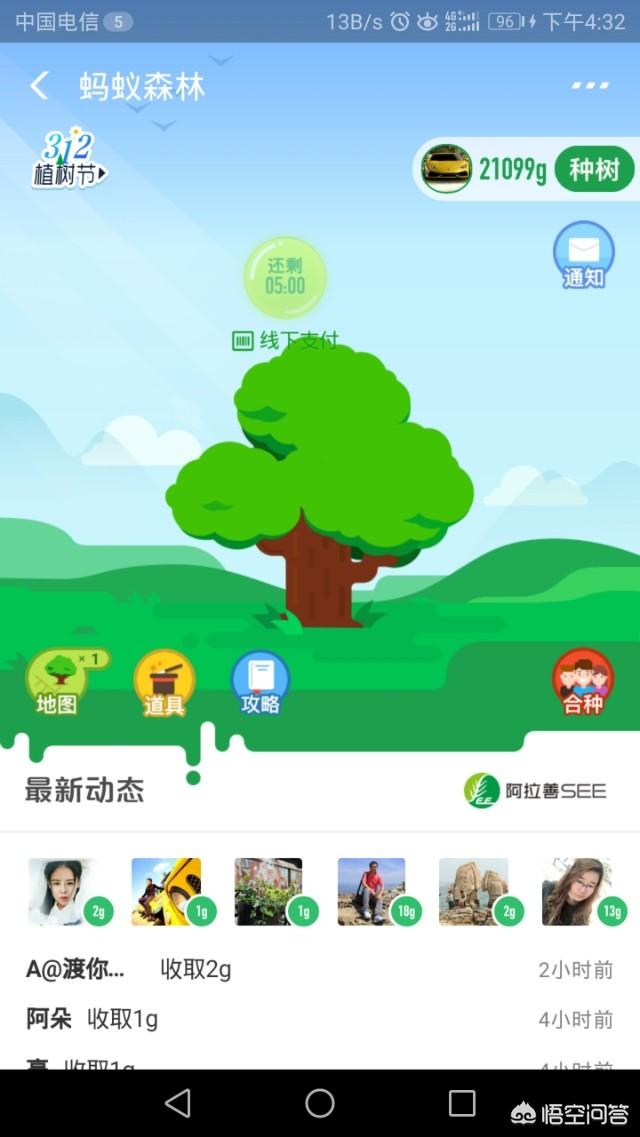Viewport: 640px width, 1137px height.
Task: Open 道具 props
Action: pyautogui.click(x=164, y=682)
